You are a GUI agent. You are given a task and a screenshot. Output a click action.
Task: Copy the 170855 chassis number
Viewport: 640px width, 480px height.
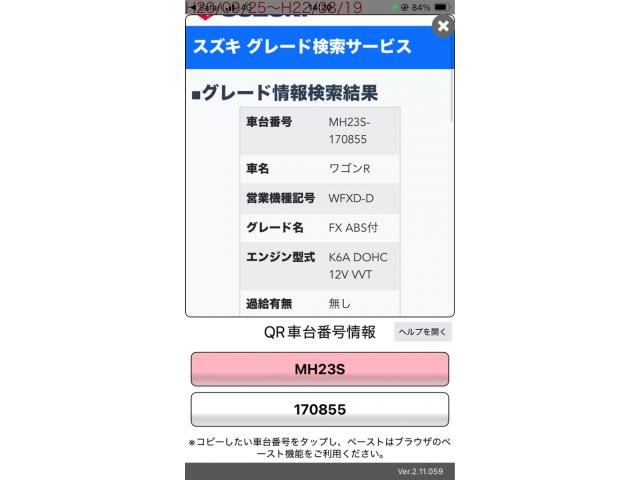[x=319, y=410]
